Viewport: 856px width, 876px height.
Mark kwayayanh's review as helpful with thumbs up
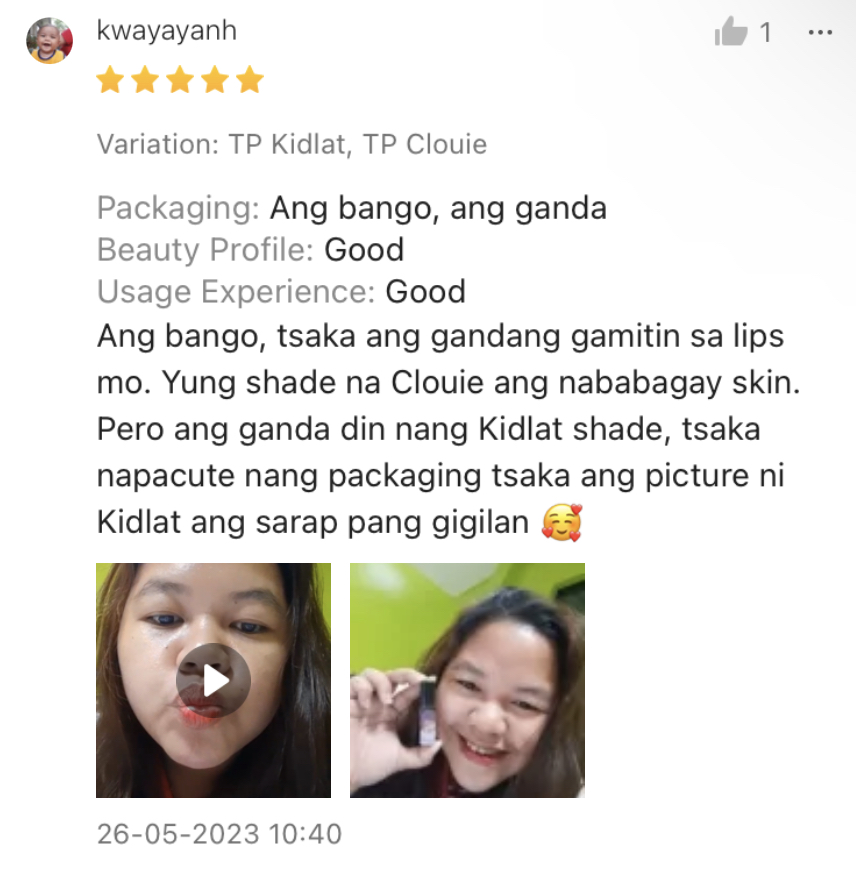pos(731,34)
